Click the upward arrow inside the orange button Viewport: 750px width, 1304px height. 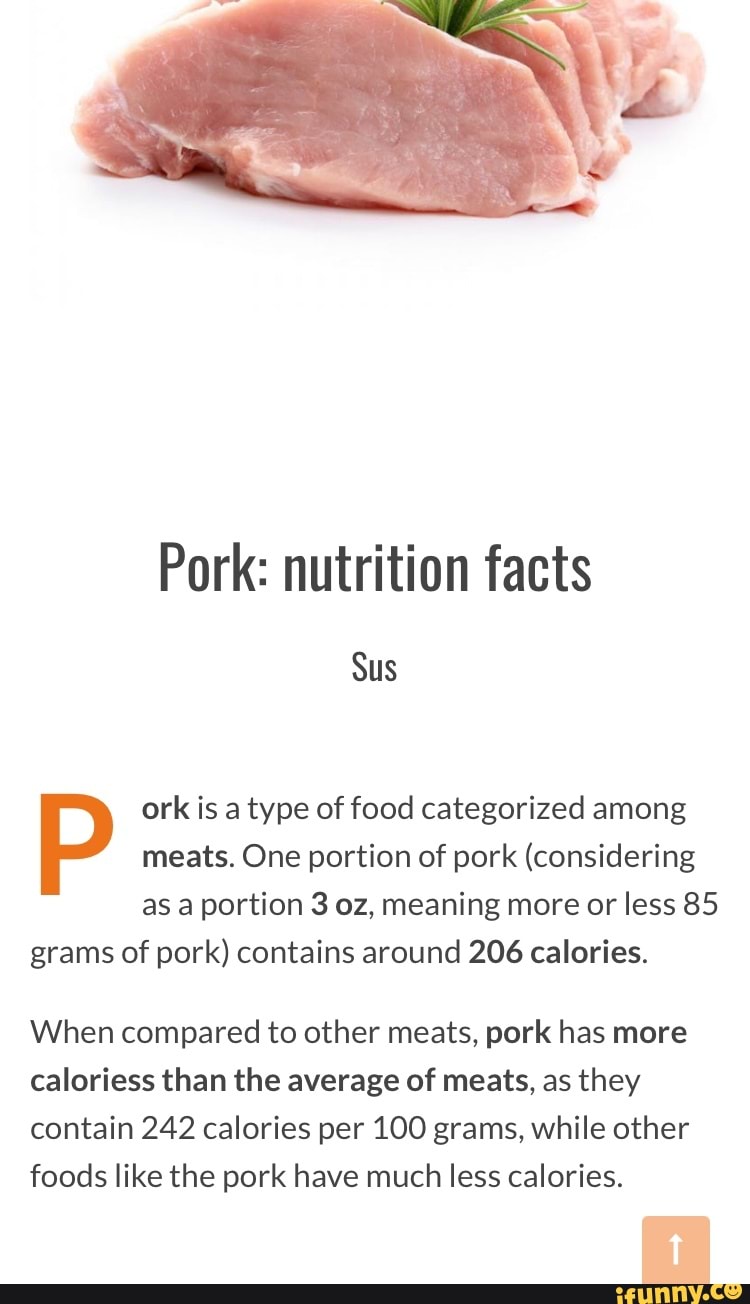677,1251
